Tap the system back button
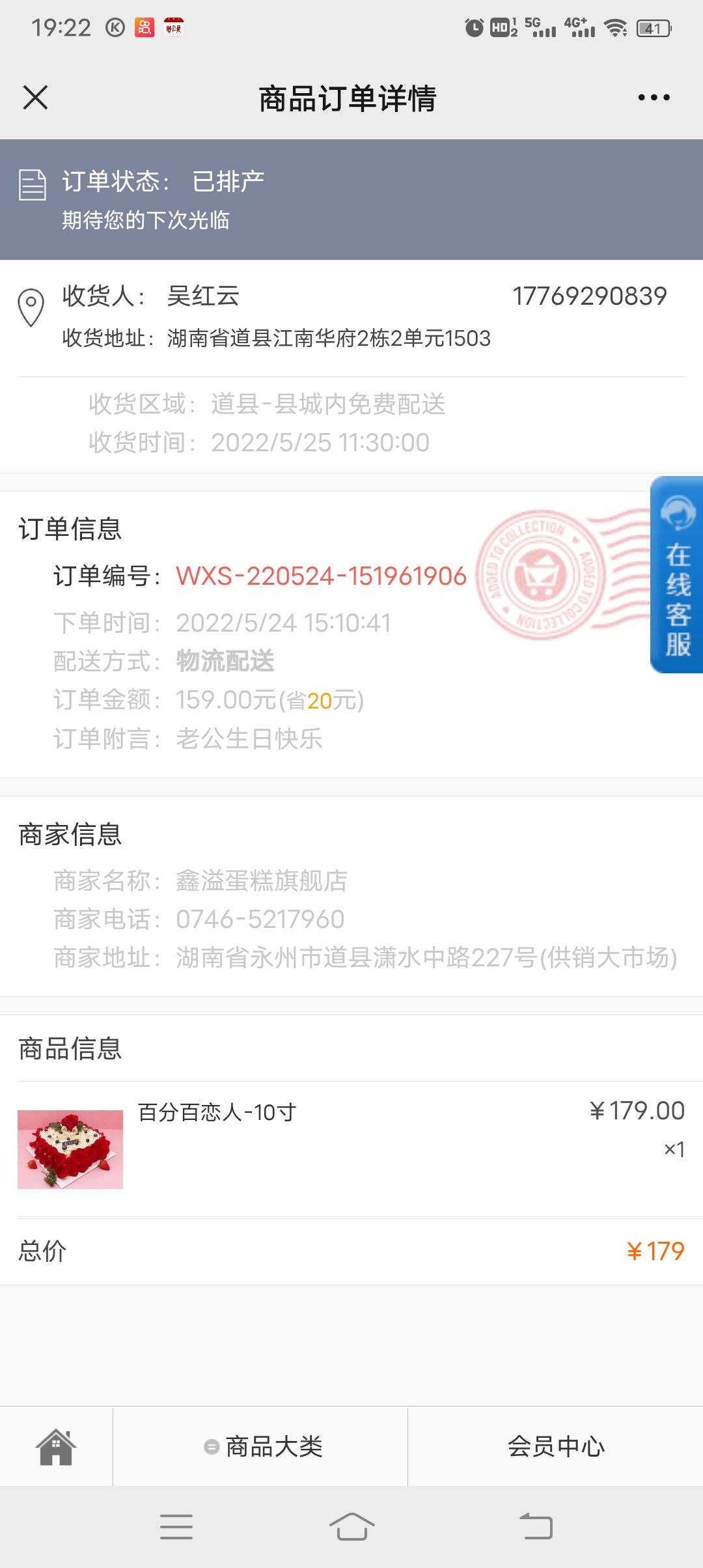Image resolution: width=703 pixels, height=1568 pixels. (x=536, y=1526)
